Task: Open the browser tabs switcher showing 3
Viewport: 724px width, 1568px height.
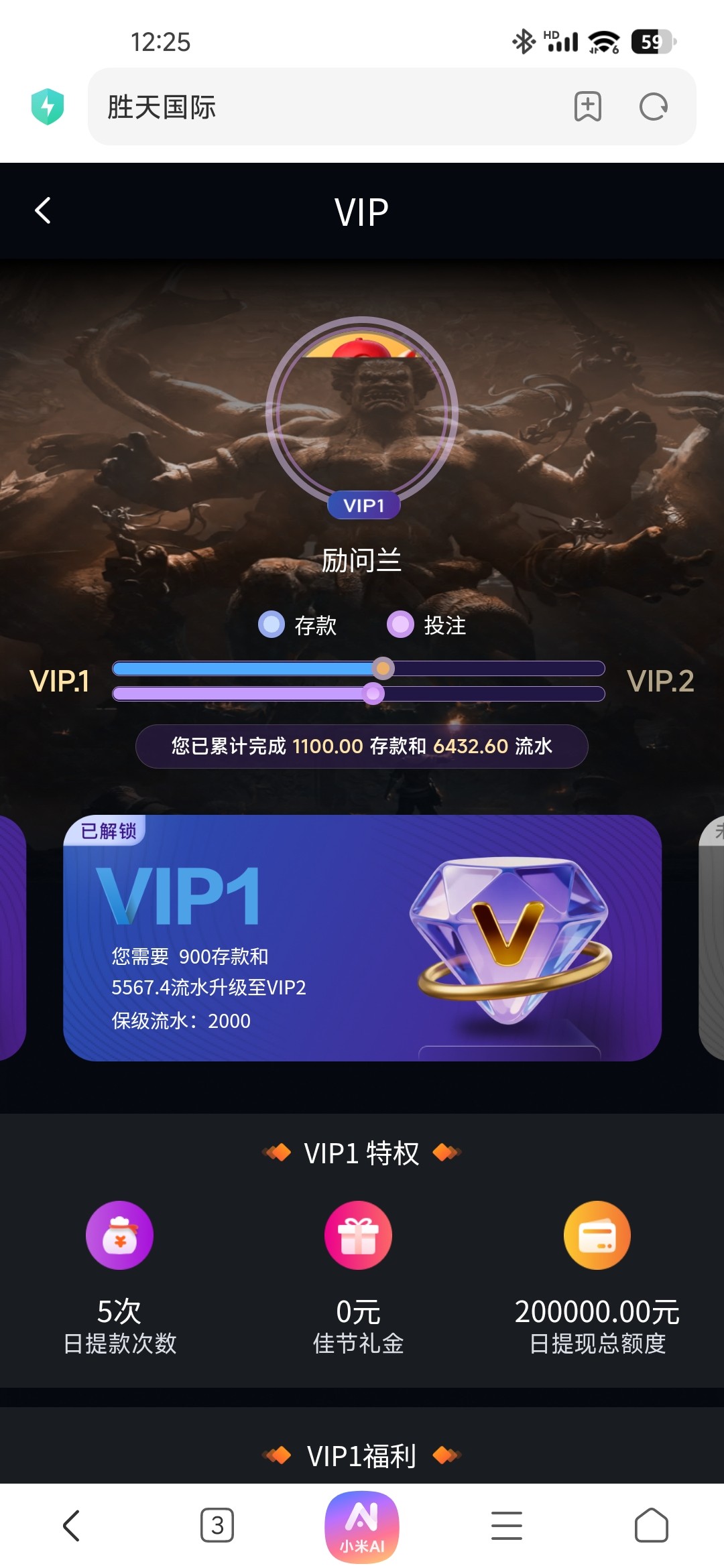Action: [217, 1526]
